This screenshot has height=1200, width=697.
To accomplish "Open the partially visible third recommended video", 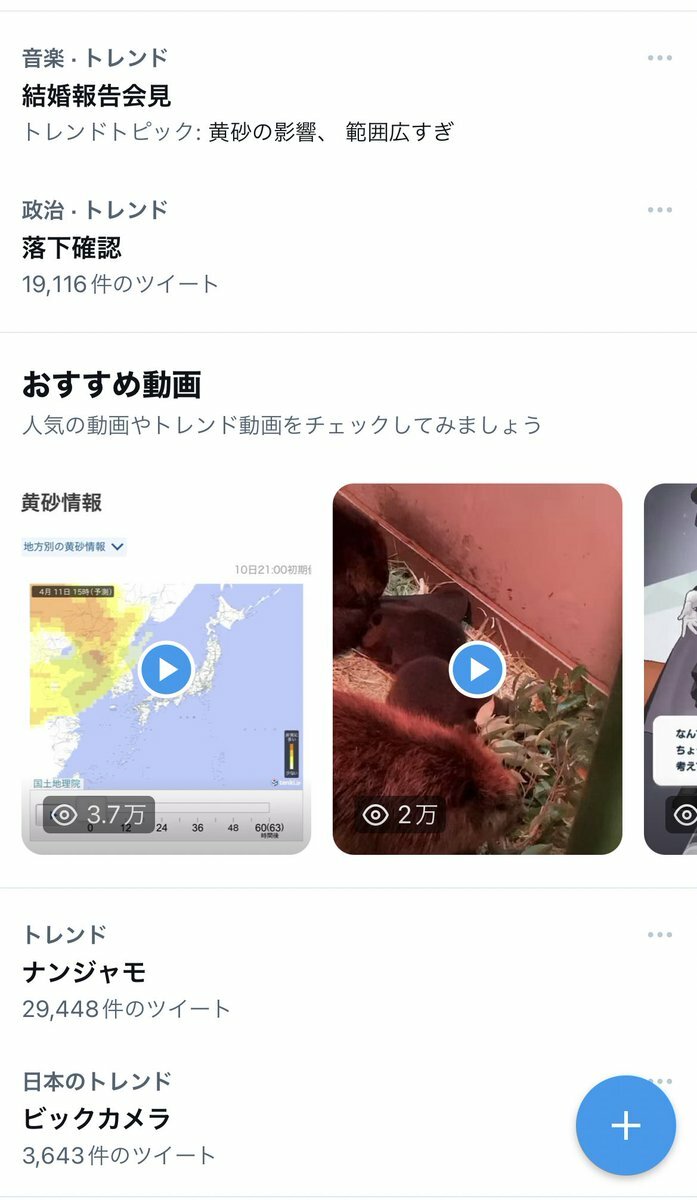I will (x=671, y=669).
